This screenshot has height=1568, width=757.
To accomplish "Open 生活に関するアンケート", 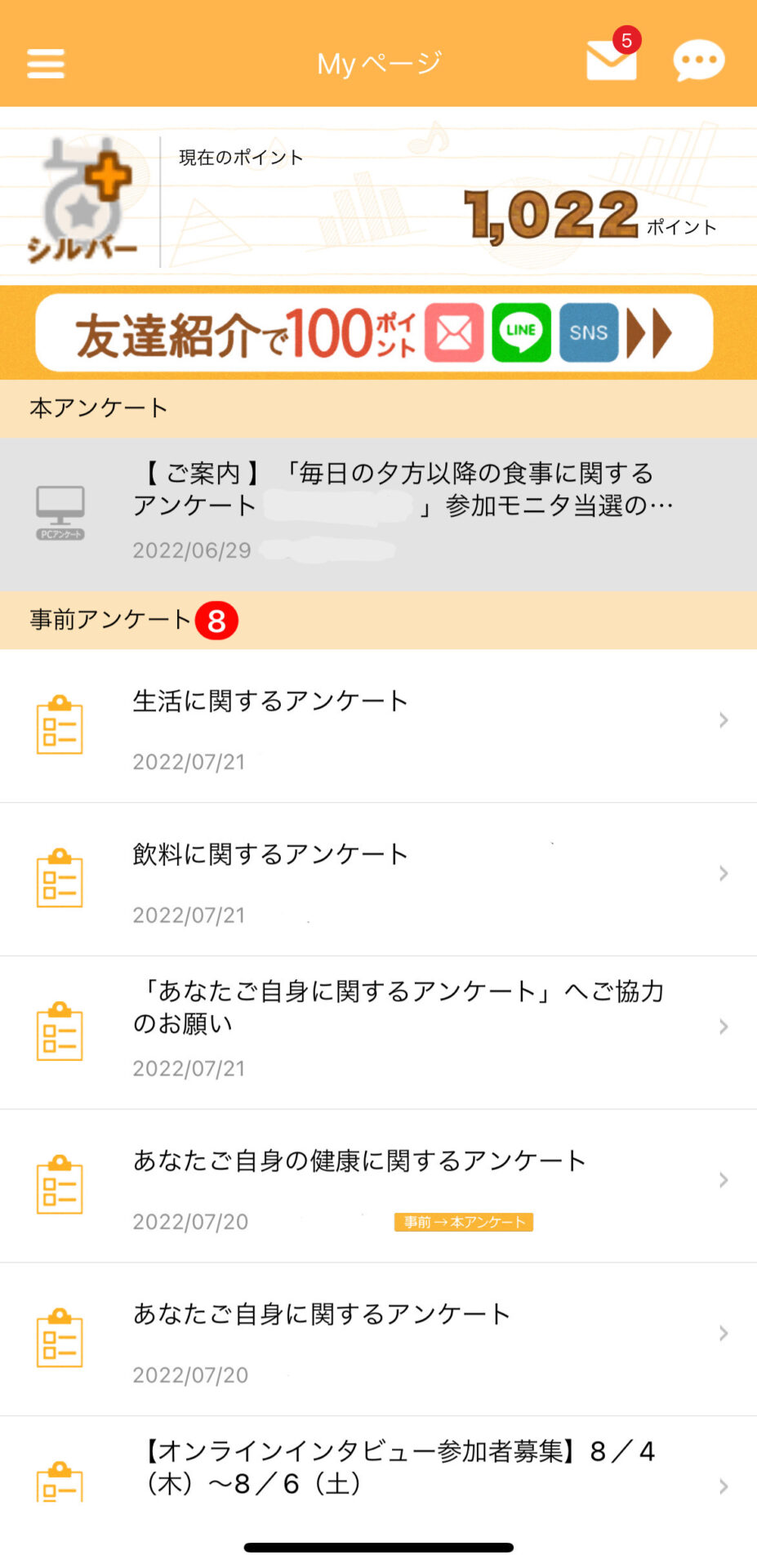I will (x=378, y=726).
